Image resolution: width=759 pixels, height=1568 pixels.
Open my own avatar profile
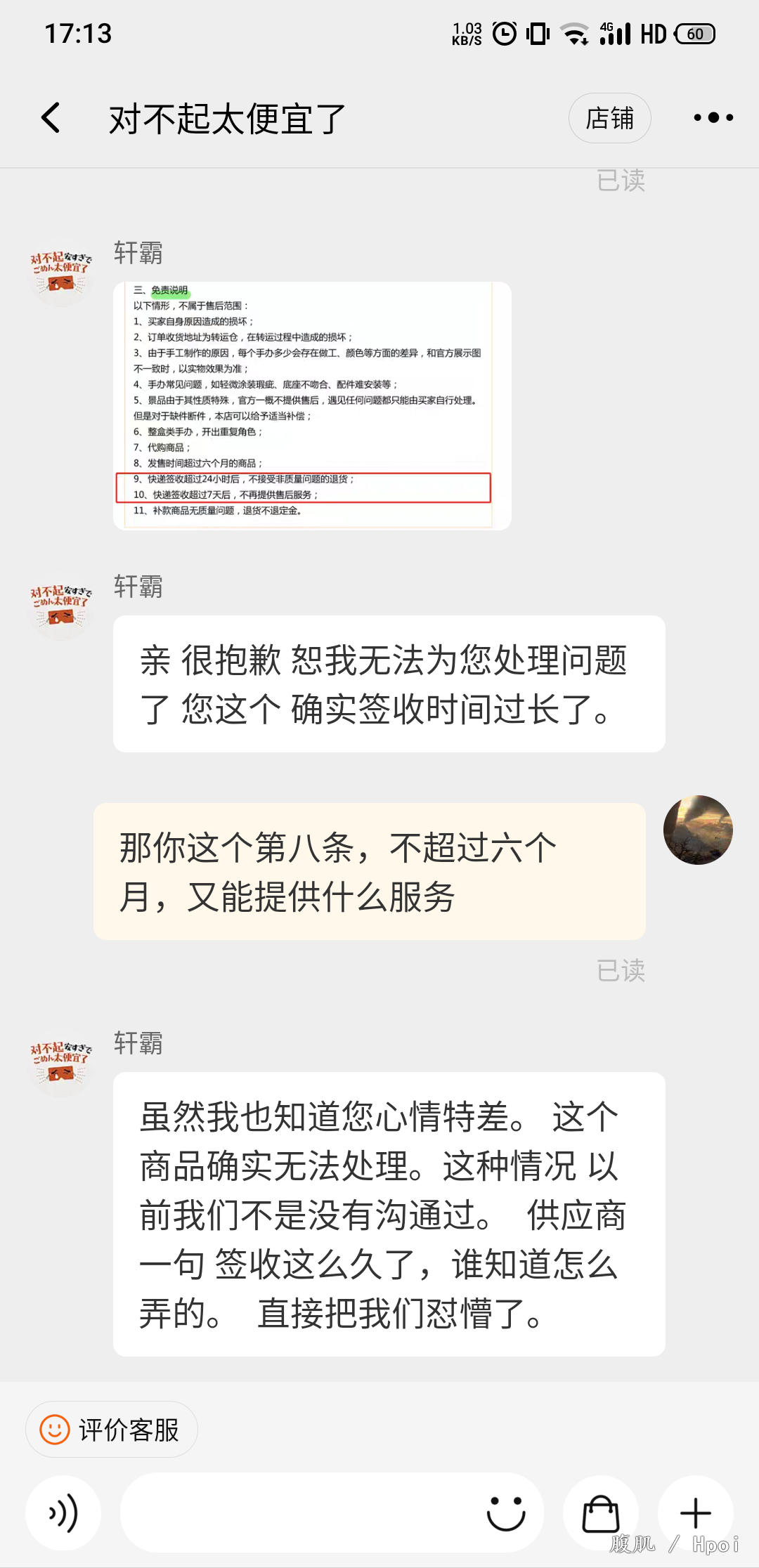tap(698, 830)
